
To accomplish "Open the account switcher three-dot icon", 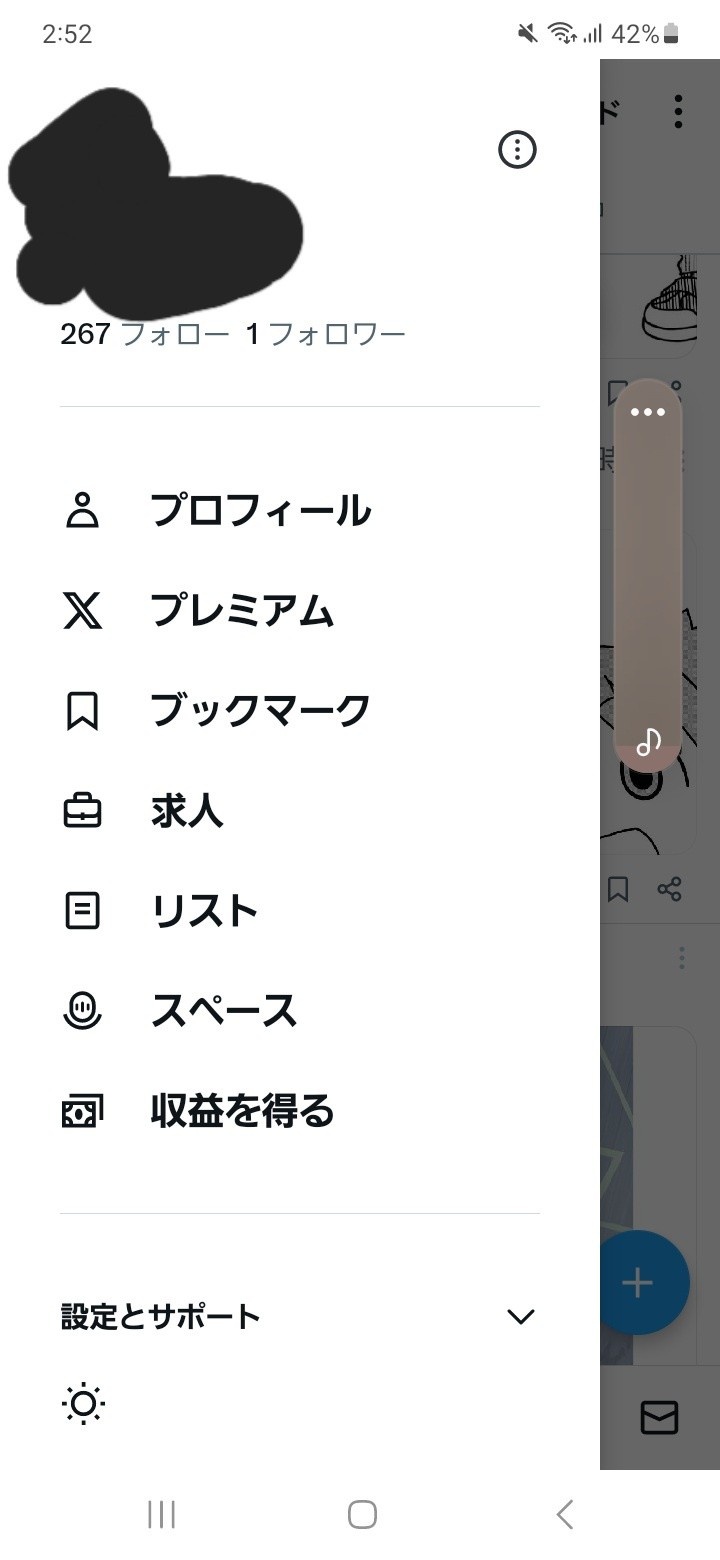I will 517,150.
